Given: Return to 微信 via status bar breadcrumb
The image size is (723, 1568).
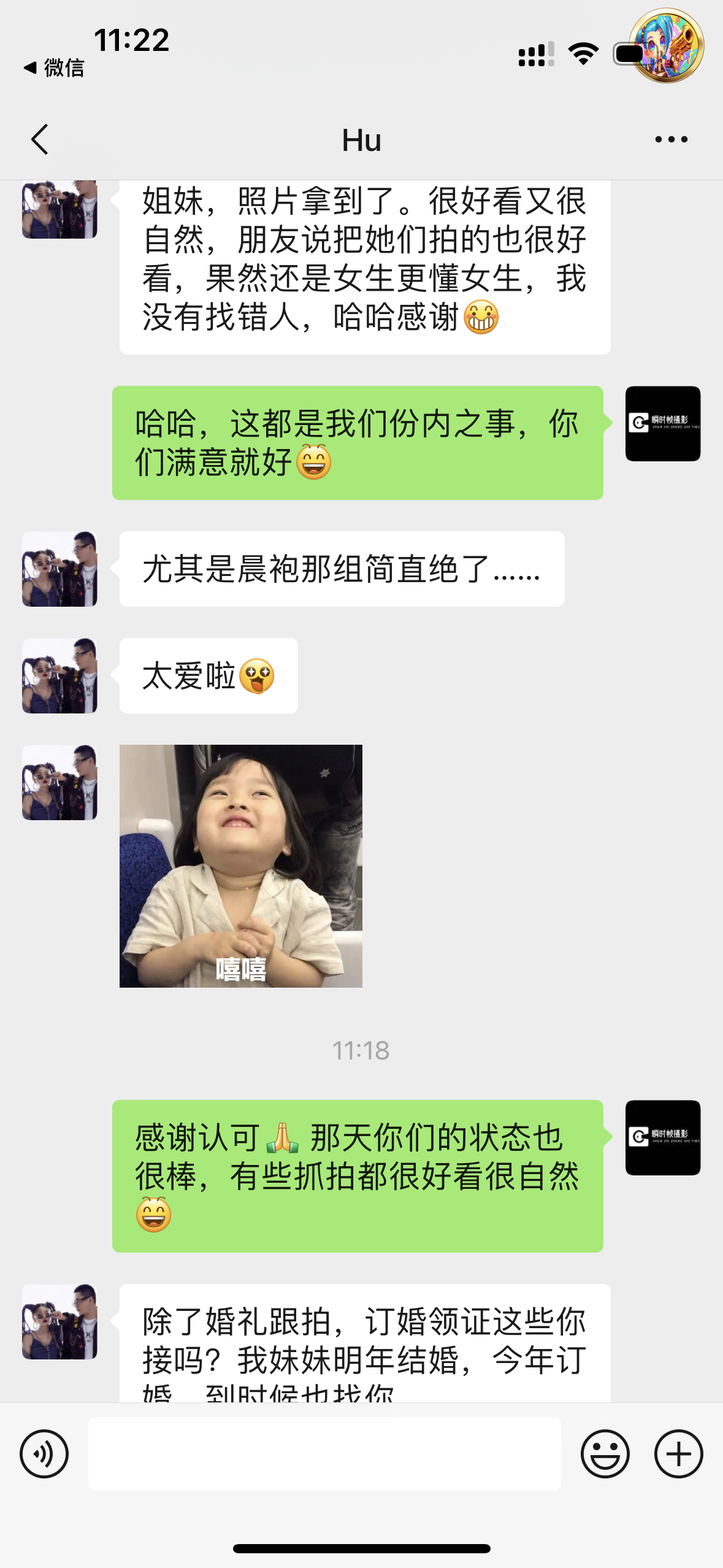Looking at the screenshot, I should pos(54,67).
